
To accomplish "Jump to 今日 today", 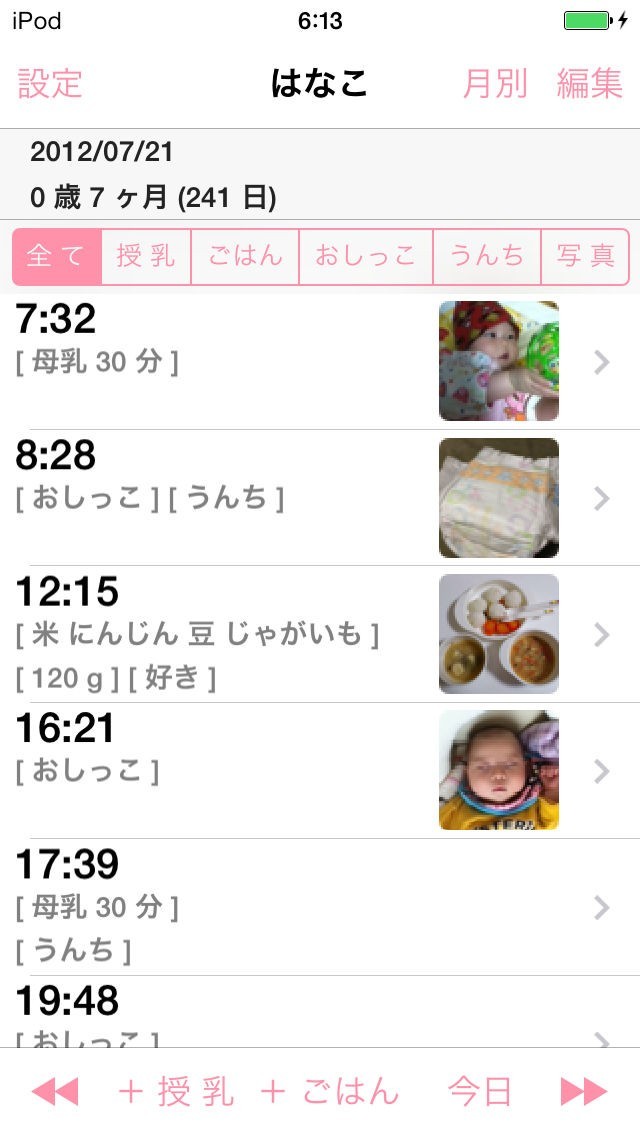I will coord(480,1092).
